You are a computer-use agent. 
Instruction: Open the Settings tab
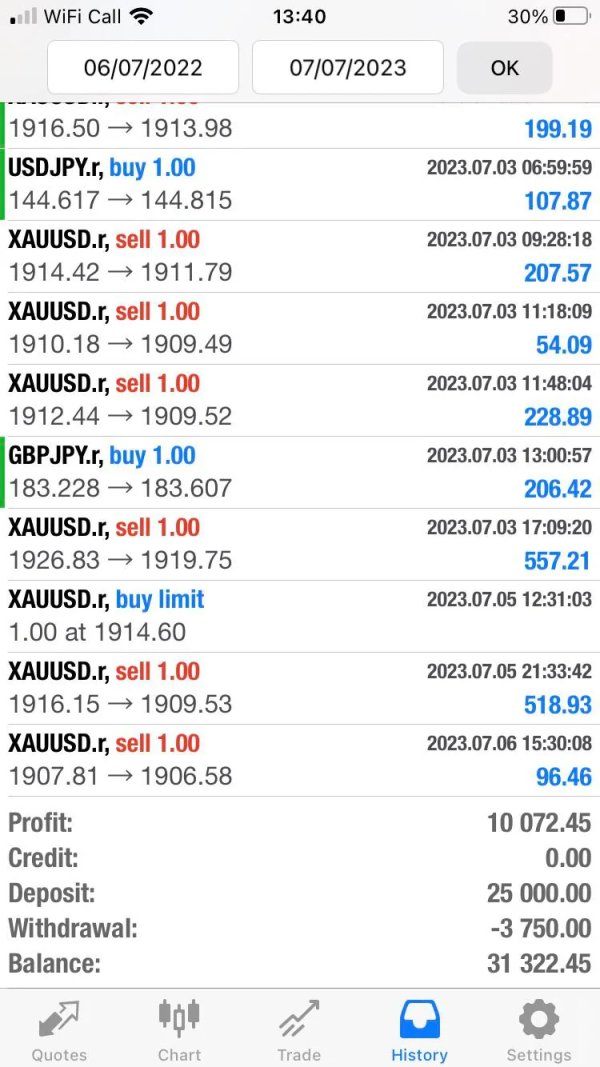click(539, 1030)
